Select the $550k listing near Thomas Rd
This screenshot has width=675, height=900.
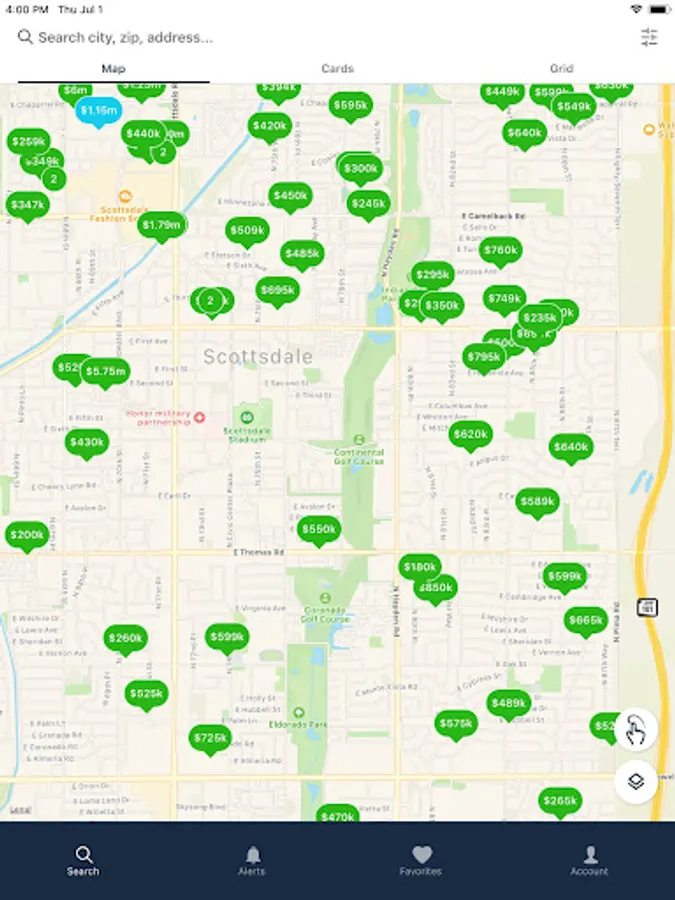(319, 530)
